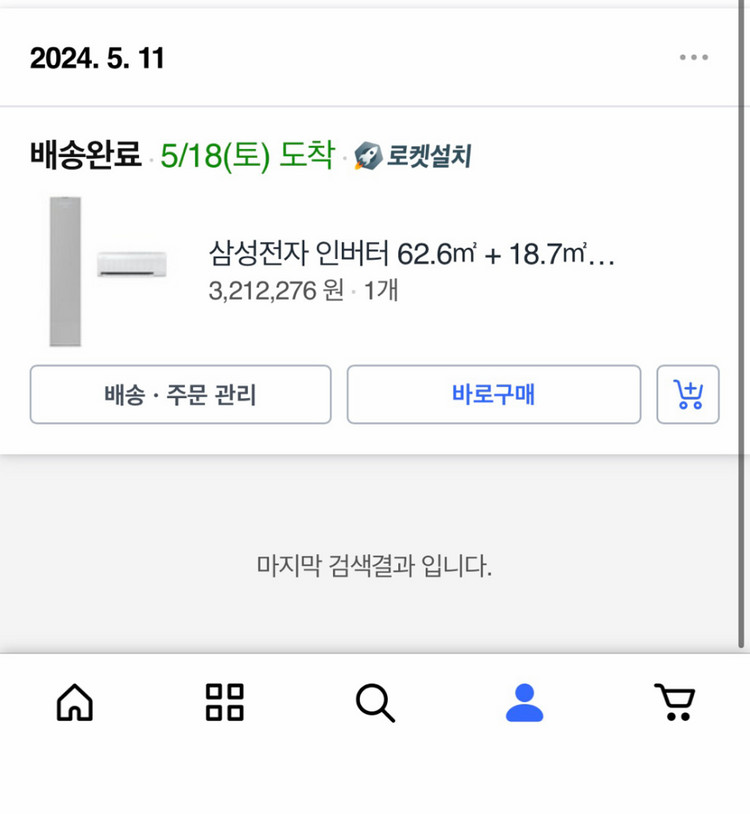Open the Samsung air conditioner product thumbnail
The image size is (750, 814).
point(105,267)
